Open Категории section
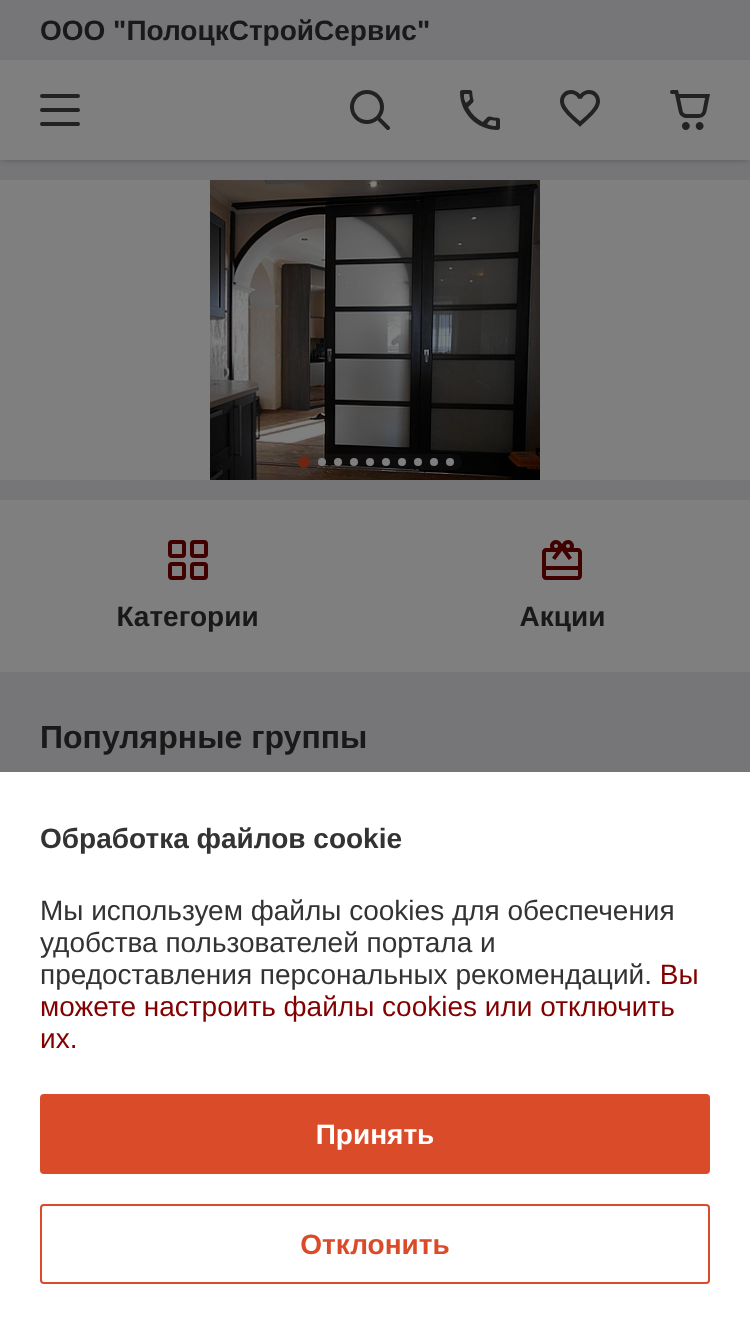 tap(187, 586)
